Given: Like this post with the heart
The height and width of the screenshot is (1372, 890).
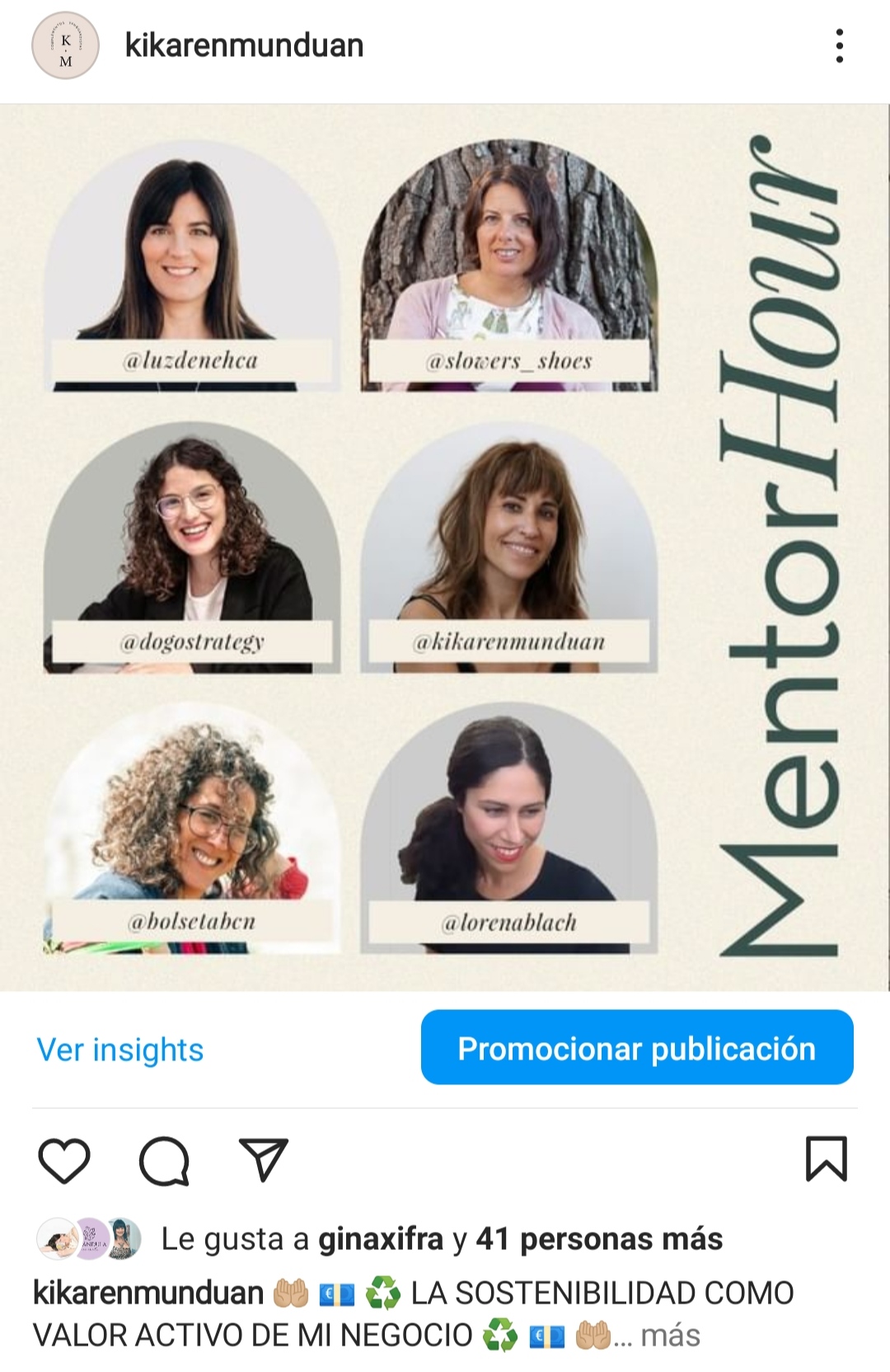Looking at the screenshot, I should coord(64,1159).
